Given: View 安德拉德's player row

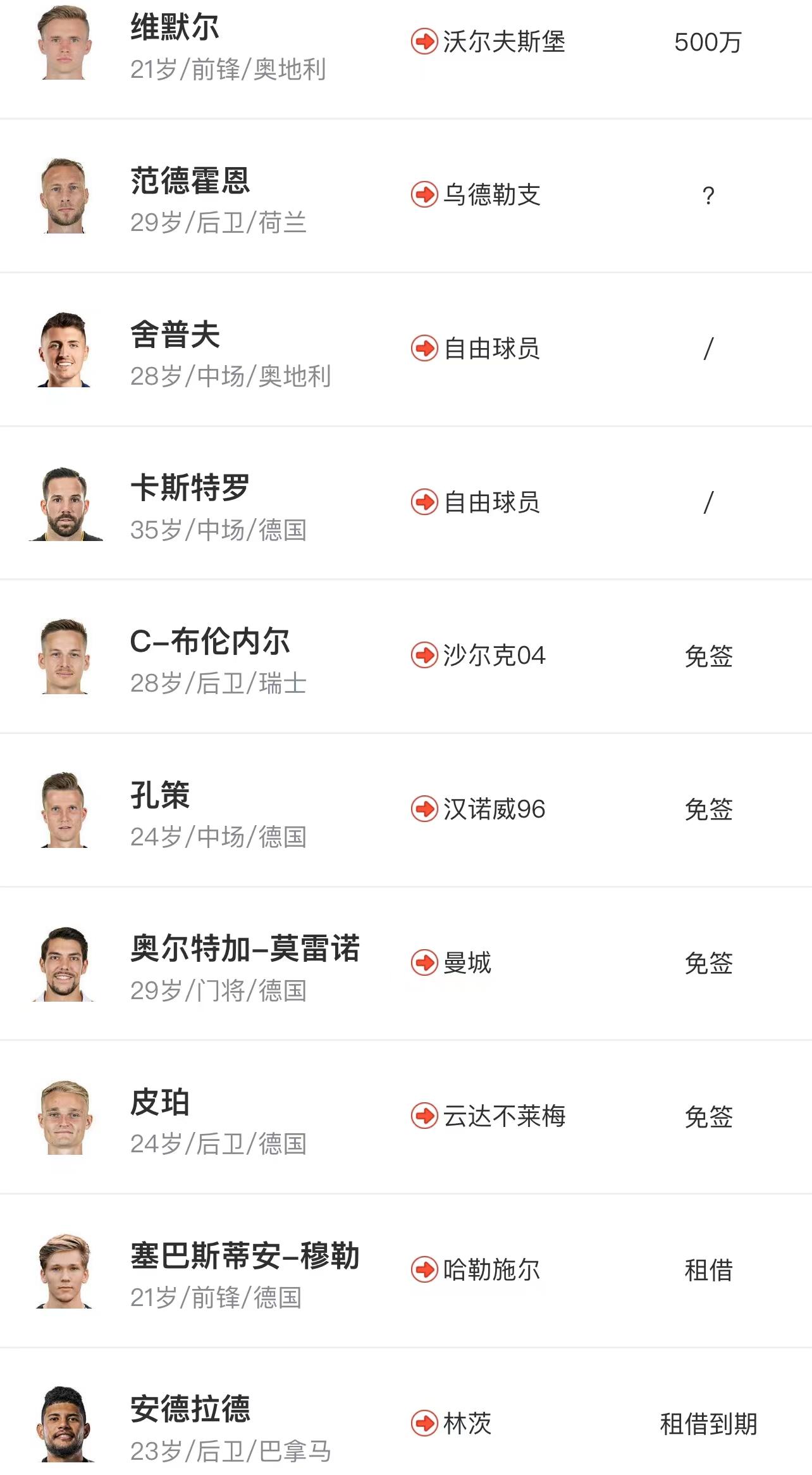Looking at the screenshot, I should [x=190, y=1410].
